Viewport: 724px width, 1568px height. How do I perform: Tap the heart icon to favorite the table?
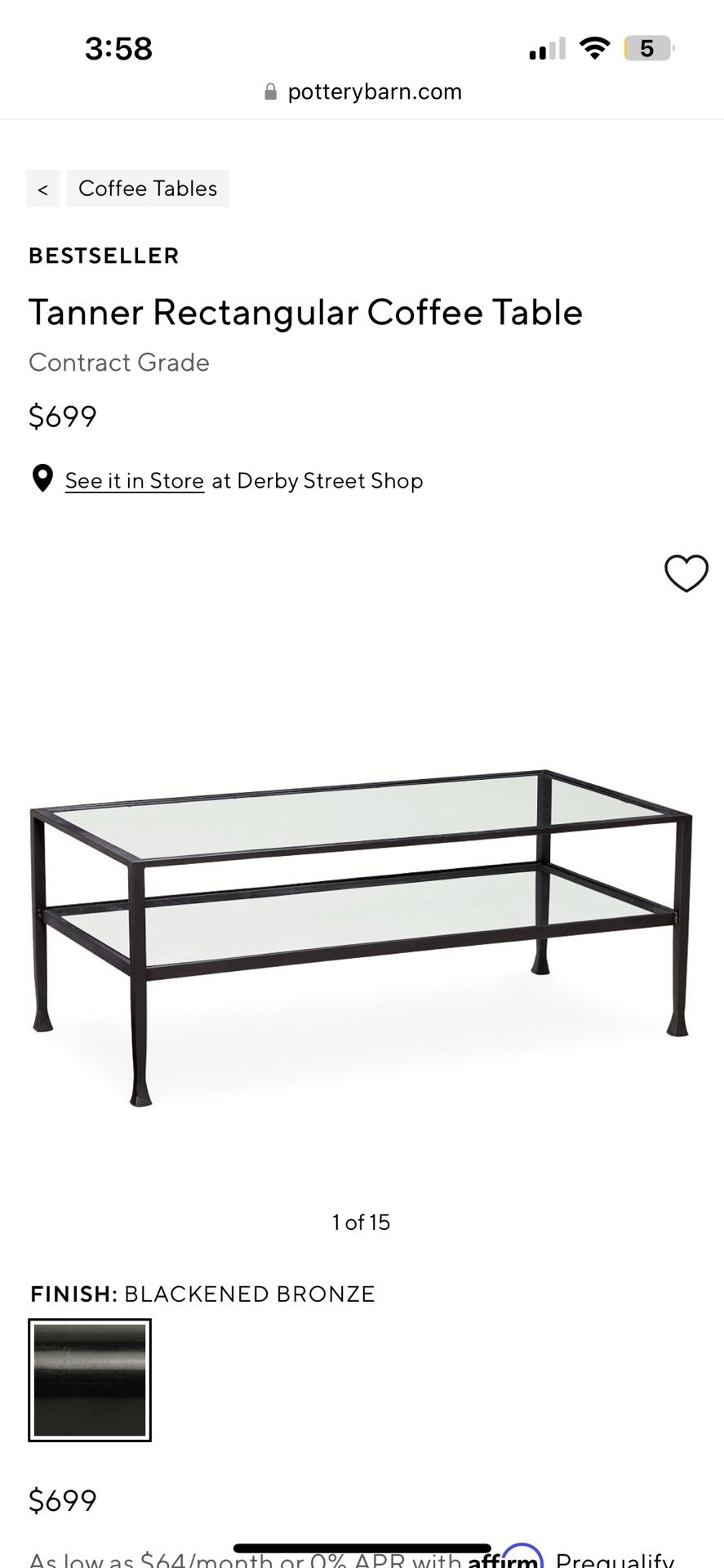686,574
